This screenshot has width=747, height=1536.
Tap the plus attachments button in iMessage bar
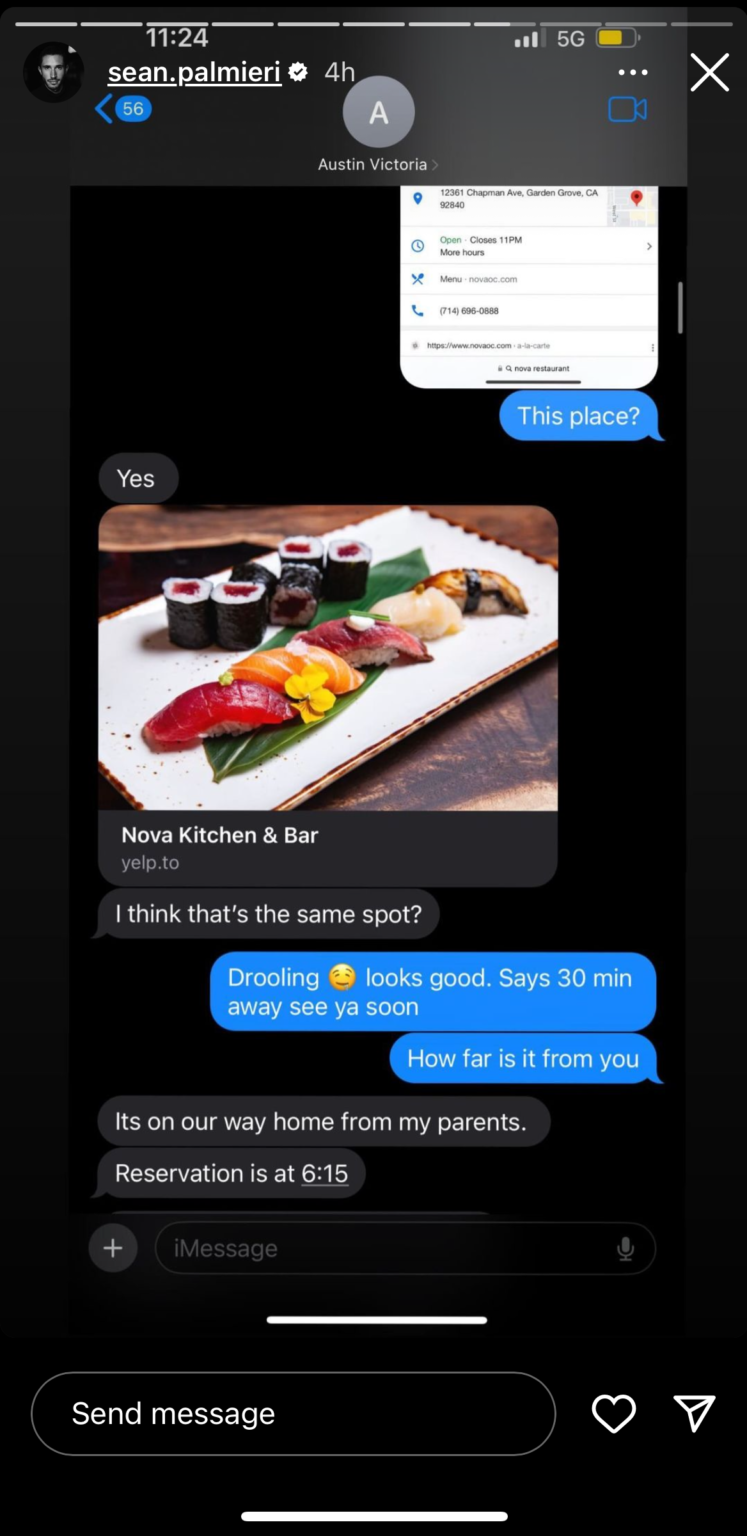pos(113,1247)
